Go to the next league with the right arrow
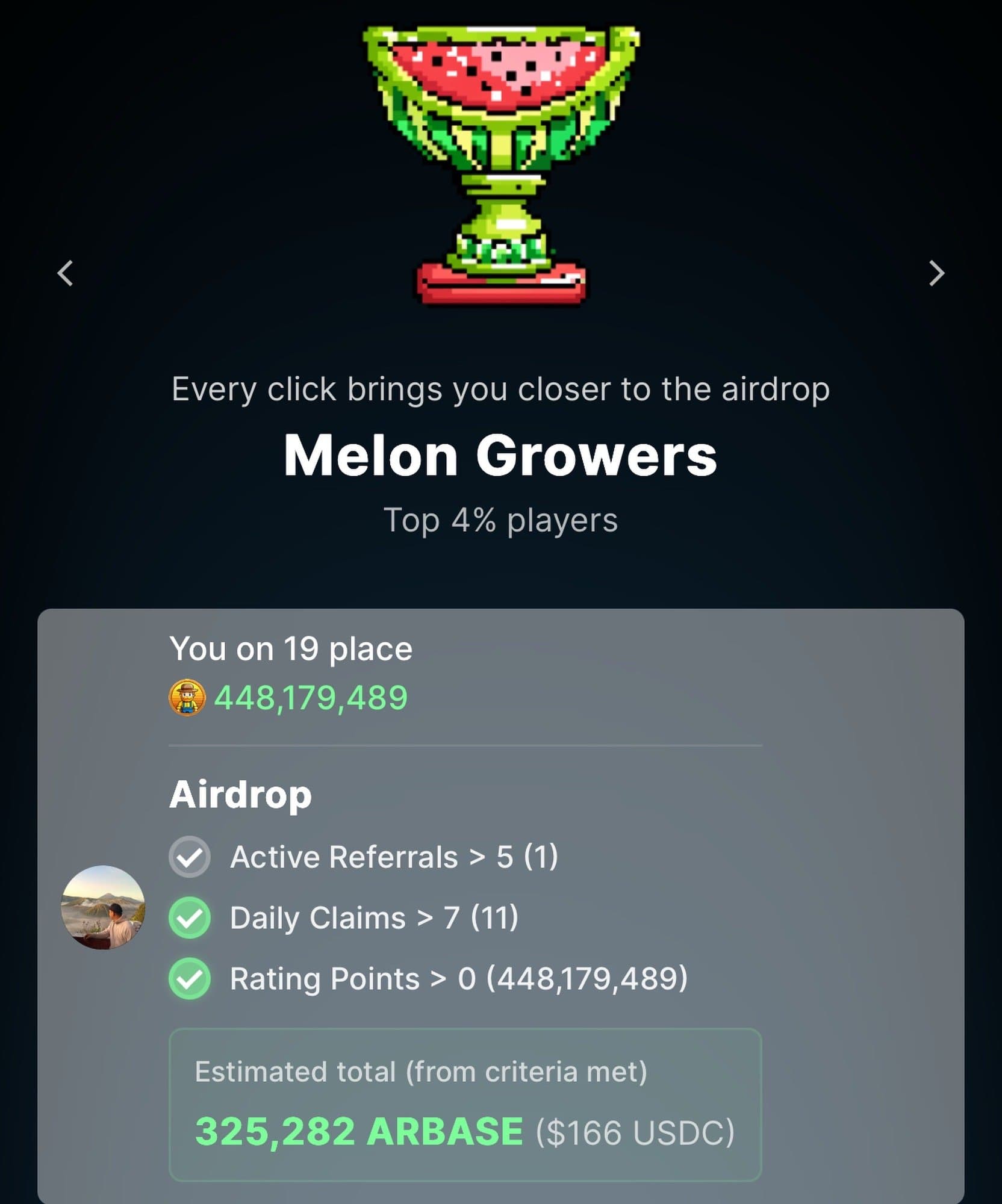Viewport: 1002px width, 1204px height. [936, 273]
